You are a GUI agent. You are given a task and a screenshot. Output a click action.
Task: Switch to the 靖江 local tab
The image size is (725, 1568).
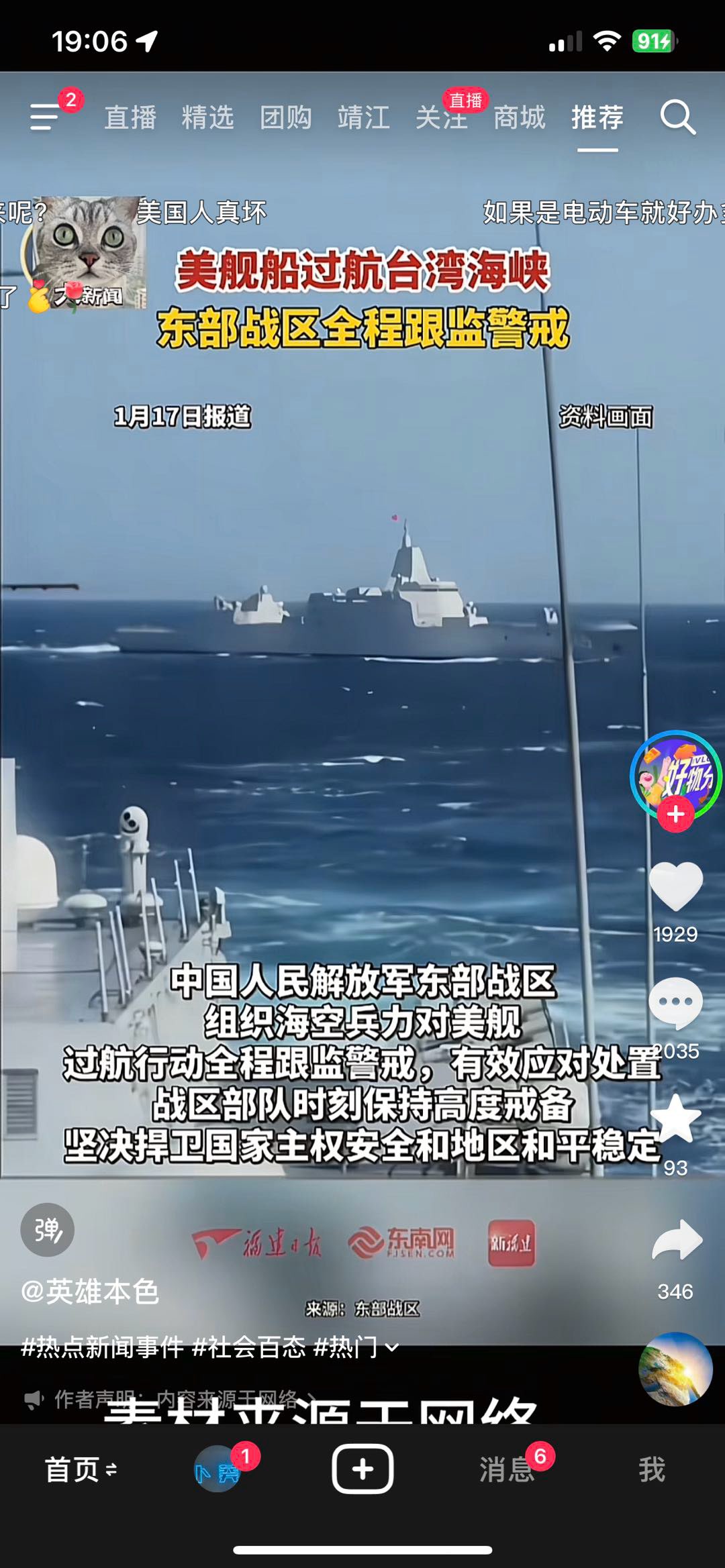tap(363, 117)
